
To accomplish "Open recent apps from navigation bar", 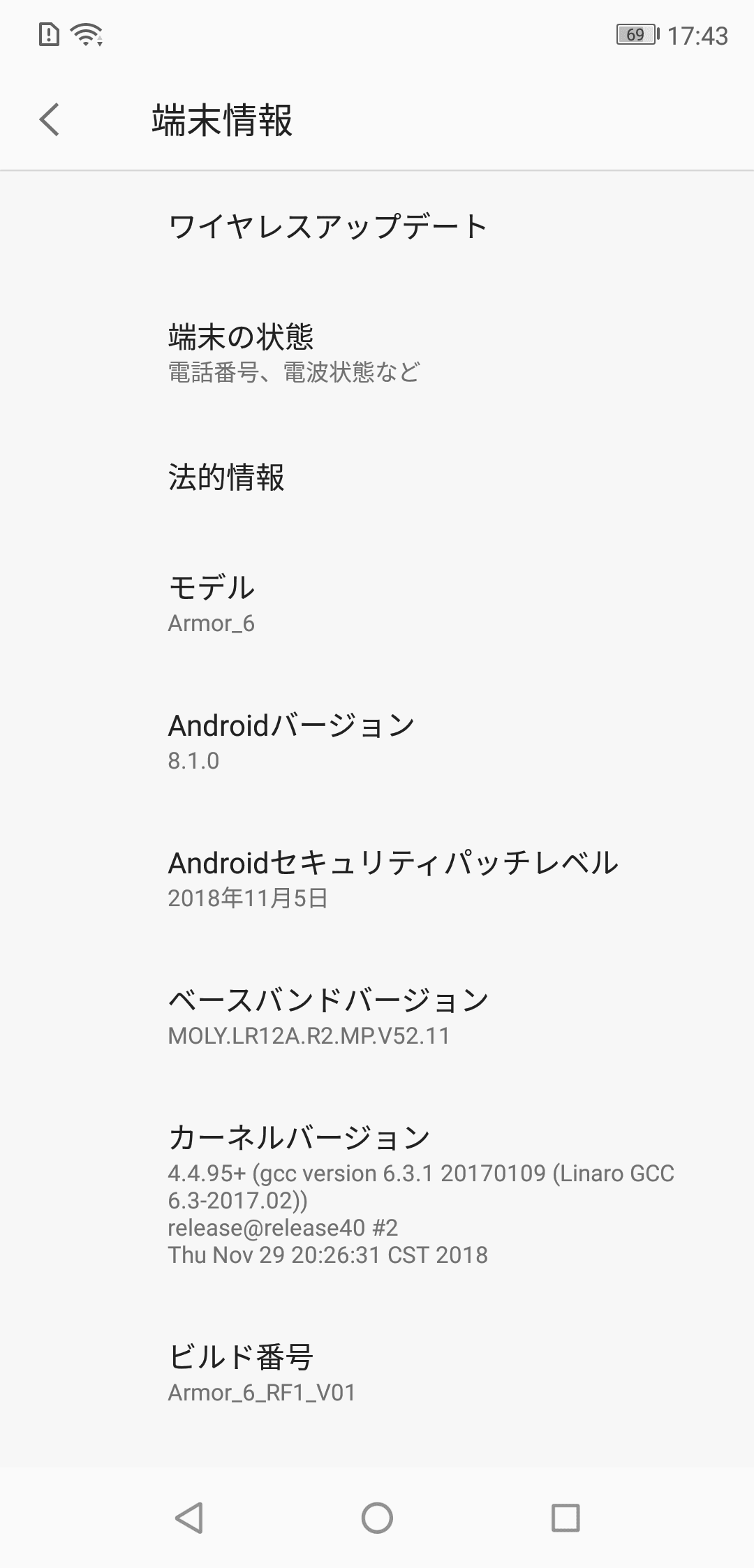I will [x=565, y=1517].
